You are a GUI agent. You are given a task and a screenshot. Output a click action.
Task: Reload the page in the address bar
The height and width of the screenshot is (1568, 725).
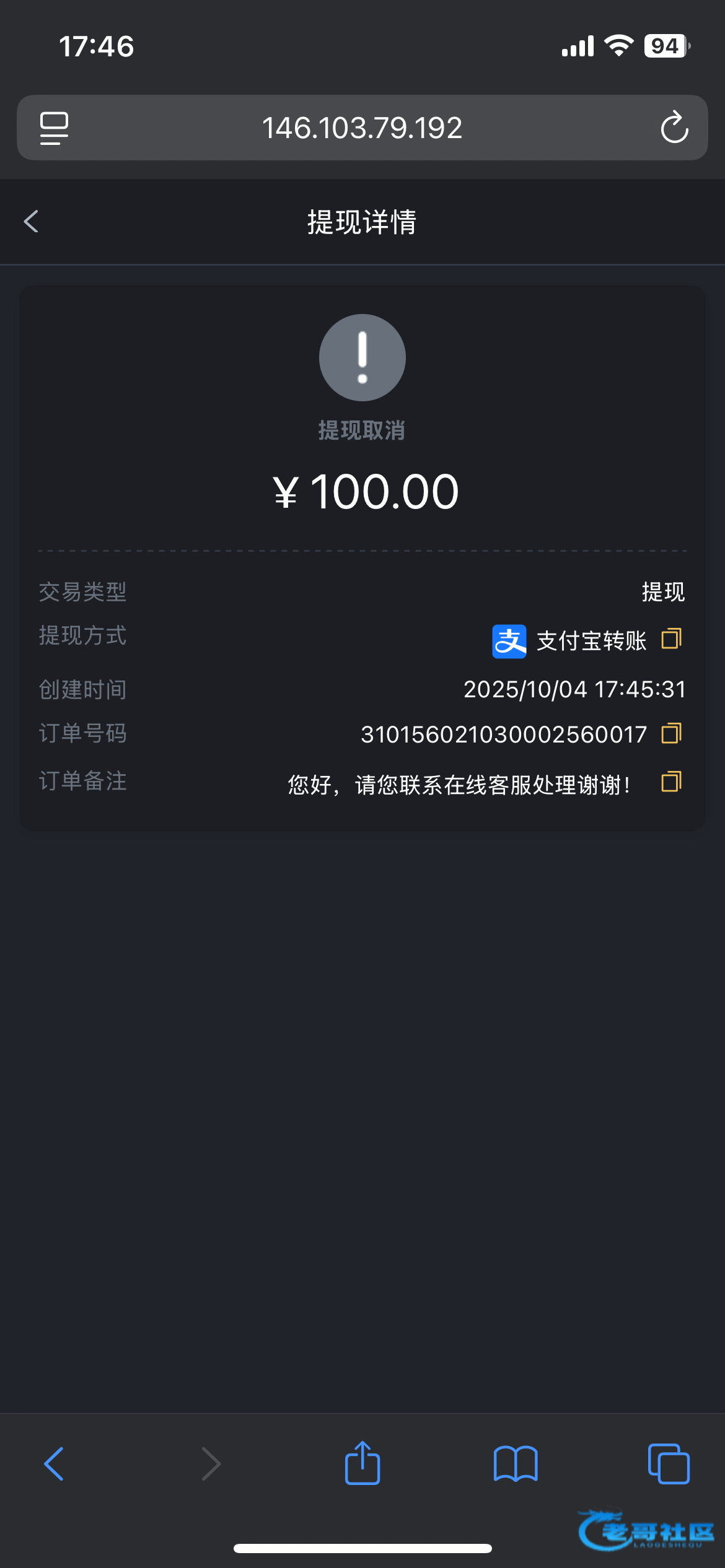coord(674,128)
